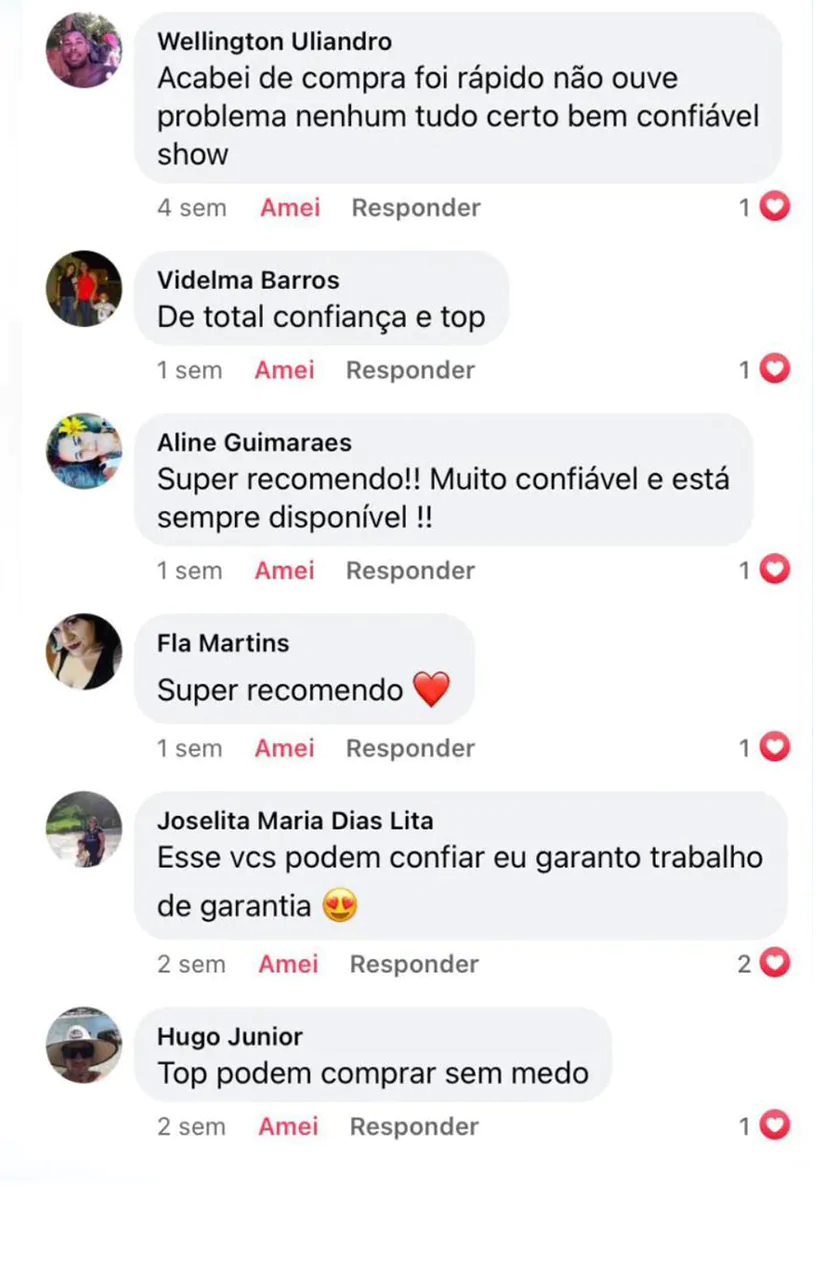Open Videlma Barros's profile name

pyautogui.click(x=248, y=280)
